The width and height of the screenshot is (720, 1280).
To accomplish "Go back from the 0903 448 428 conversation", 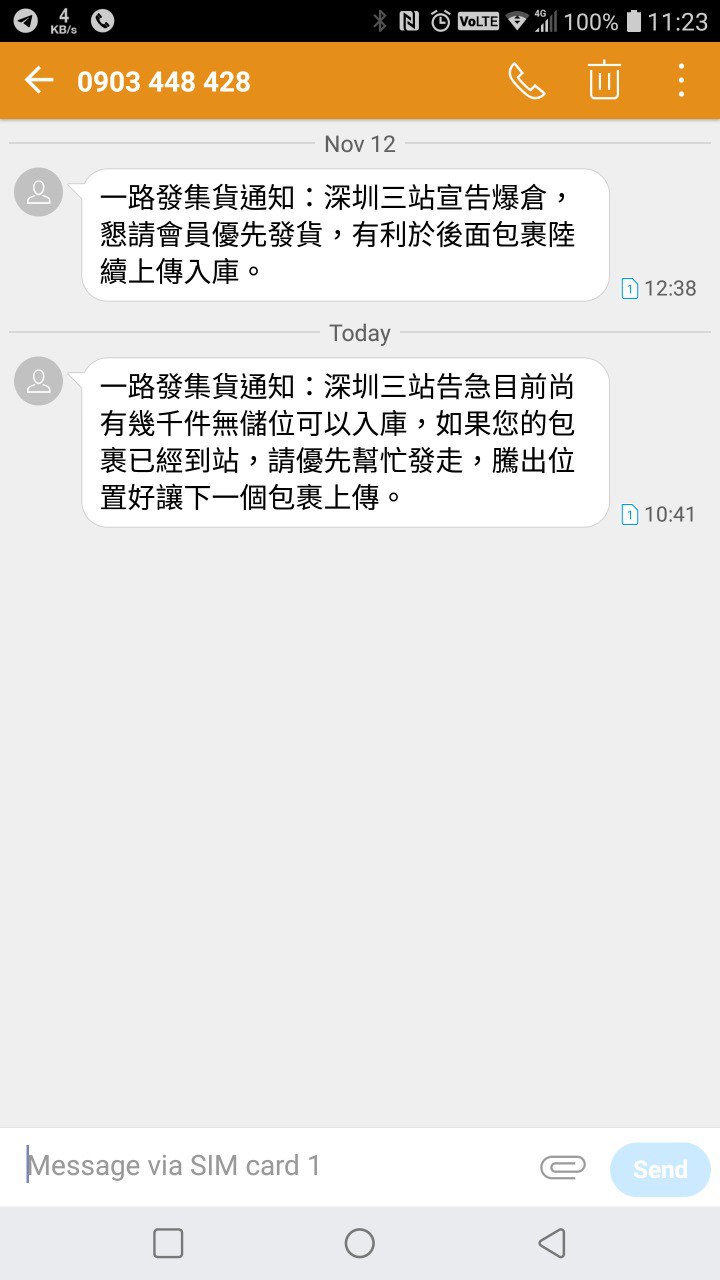I will [x=39, y=80].
